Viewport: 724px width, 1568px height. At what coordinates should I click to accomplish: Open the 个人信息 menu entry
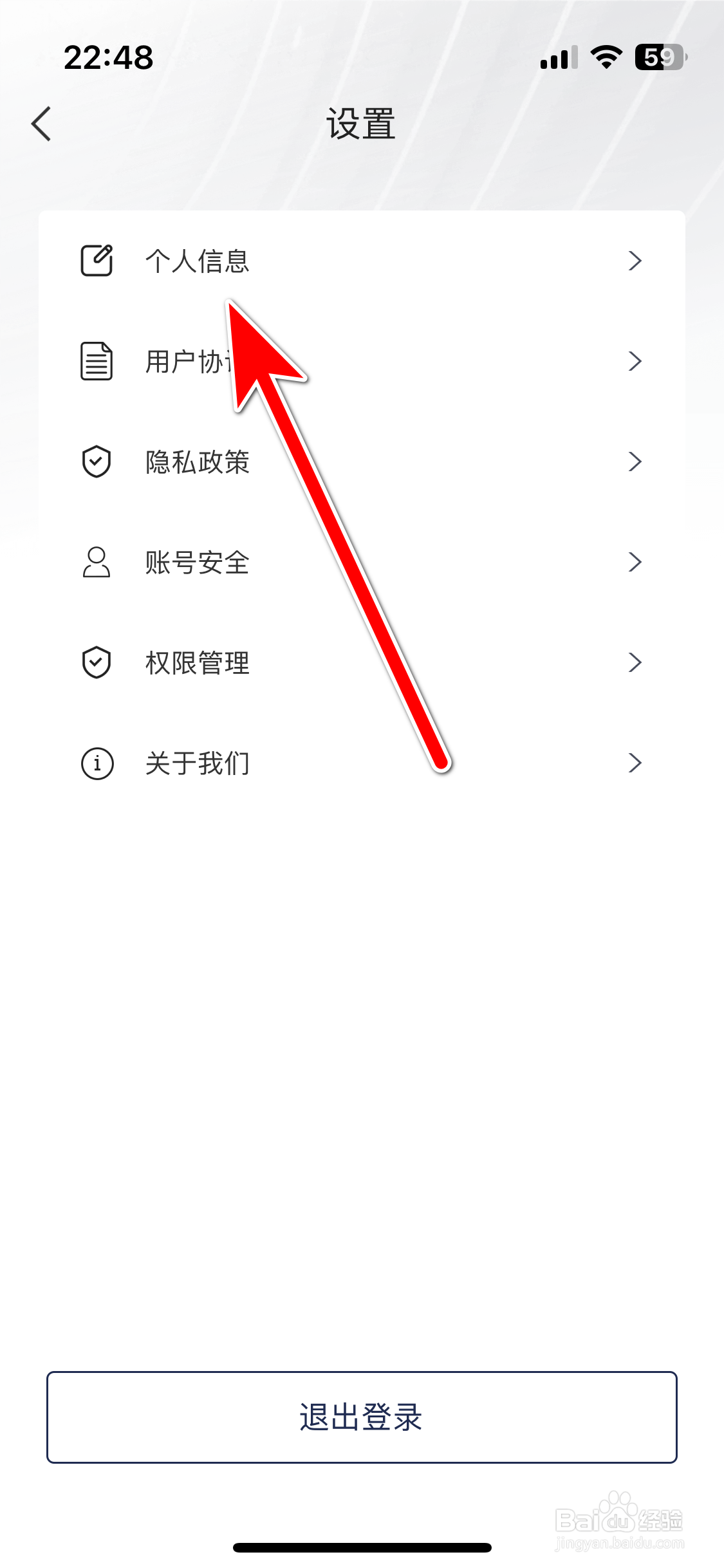tap(196, 260)
